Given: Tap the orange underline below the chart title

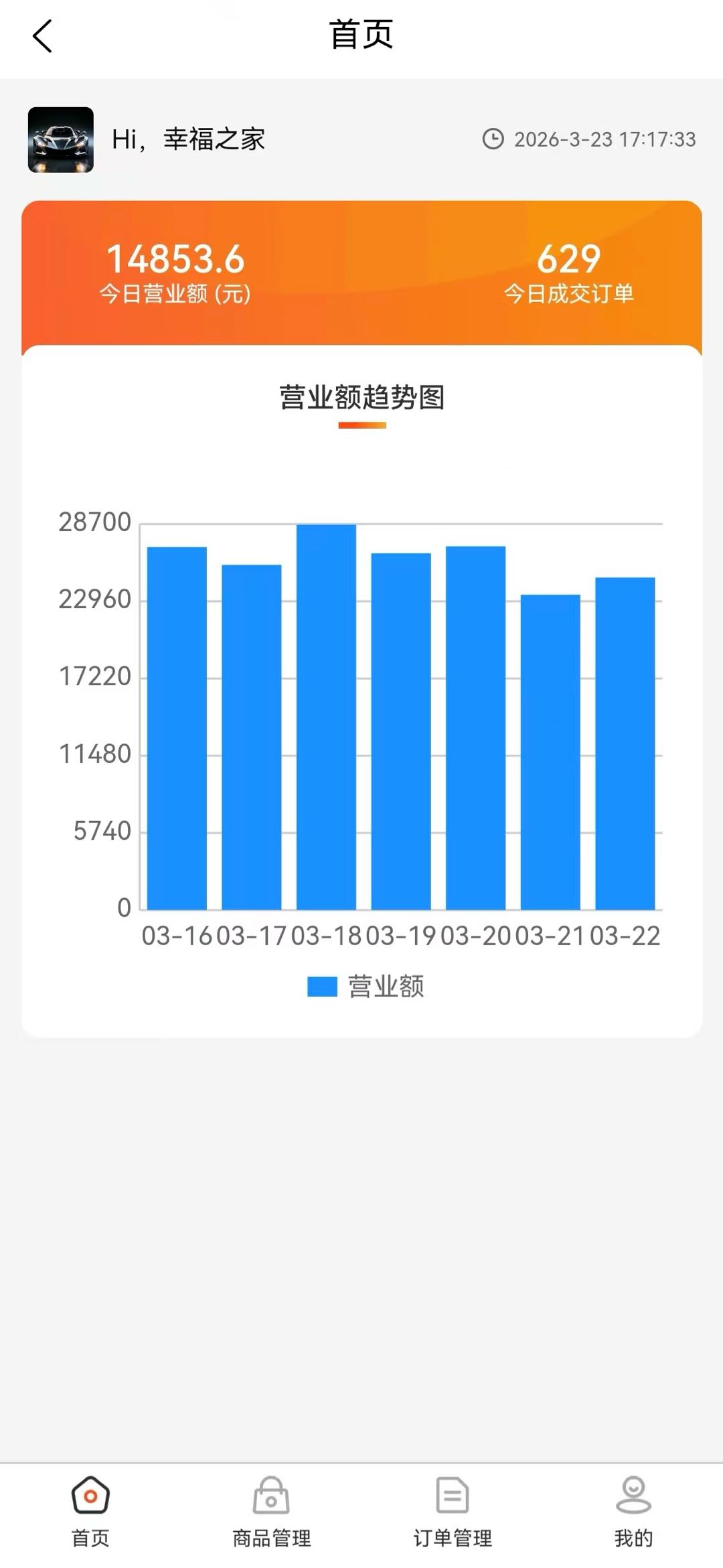Looking at the screenshot, I should click(x=361, y=425).
